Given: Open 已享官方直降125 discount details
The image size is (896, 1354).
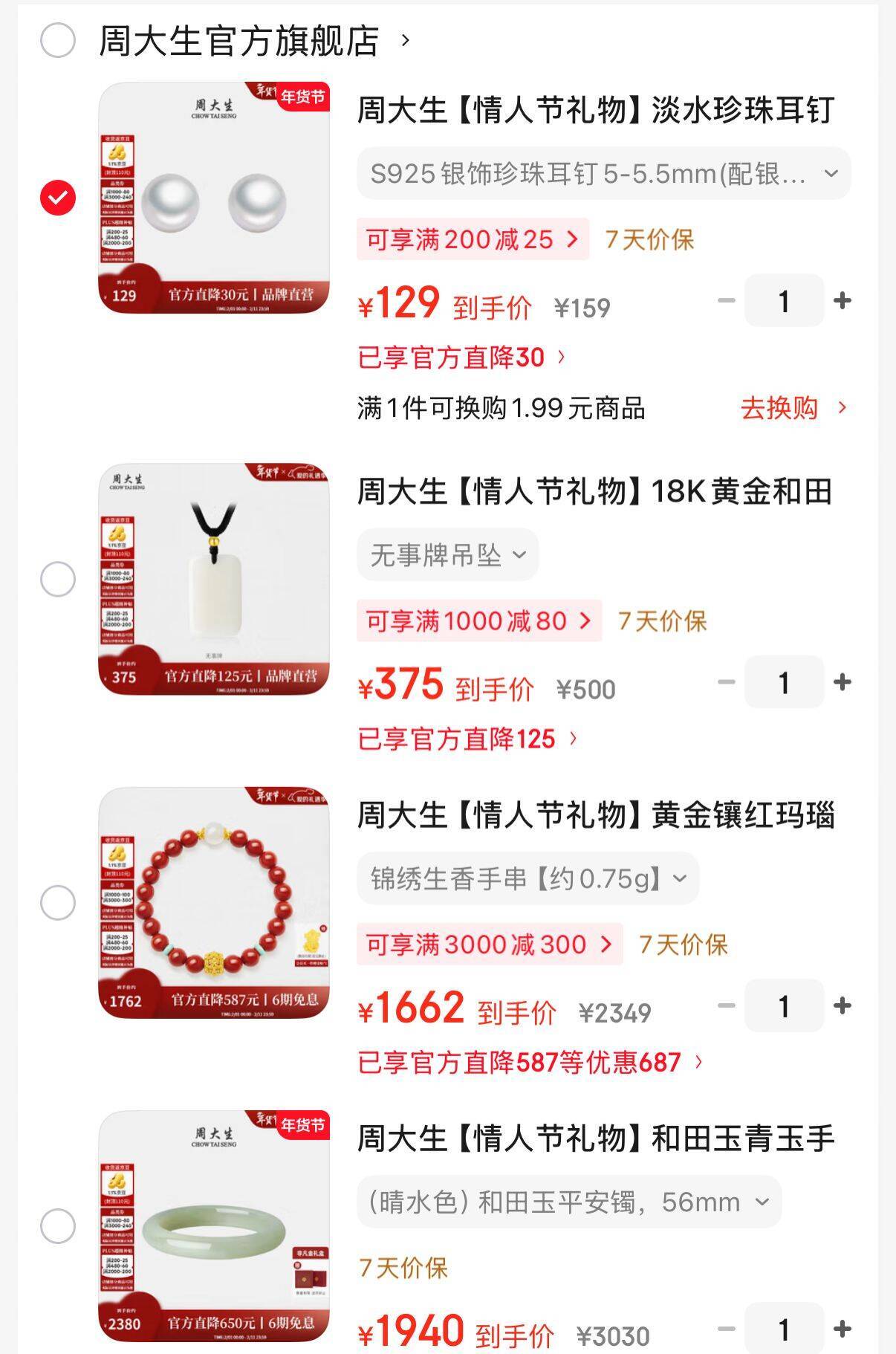Looking at the screenshot, I should [467, 739].
